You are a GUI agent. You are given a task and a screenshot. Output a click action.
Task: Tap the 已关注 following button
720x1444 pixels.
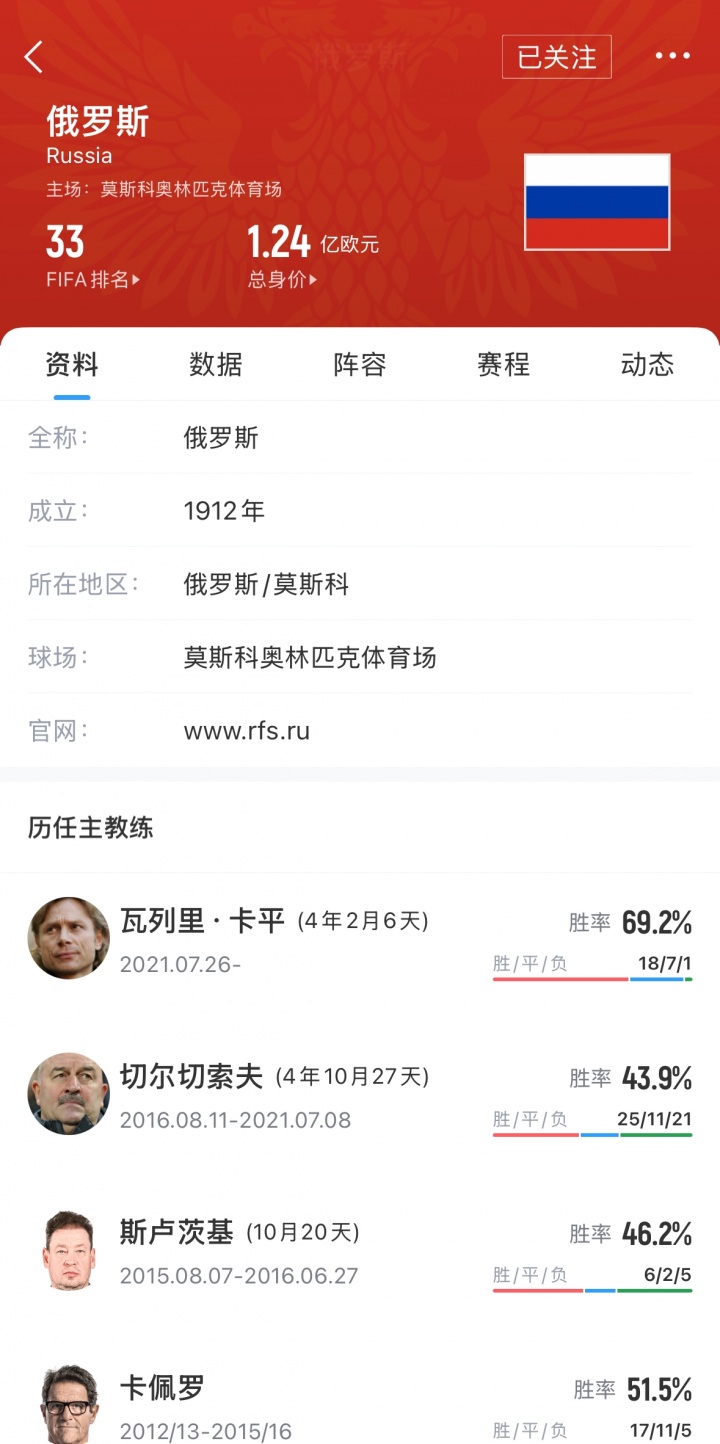556,57
